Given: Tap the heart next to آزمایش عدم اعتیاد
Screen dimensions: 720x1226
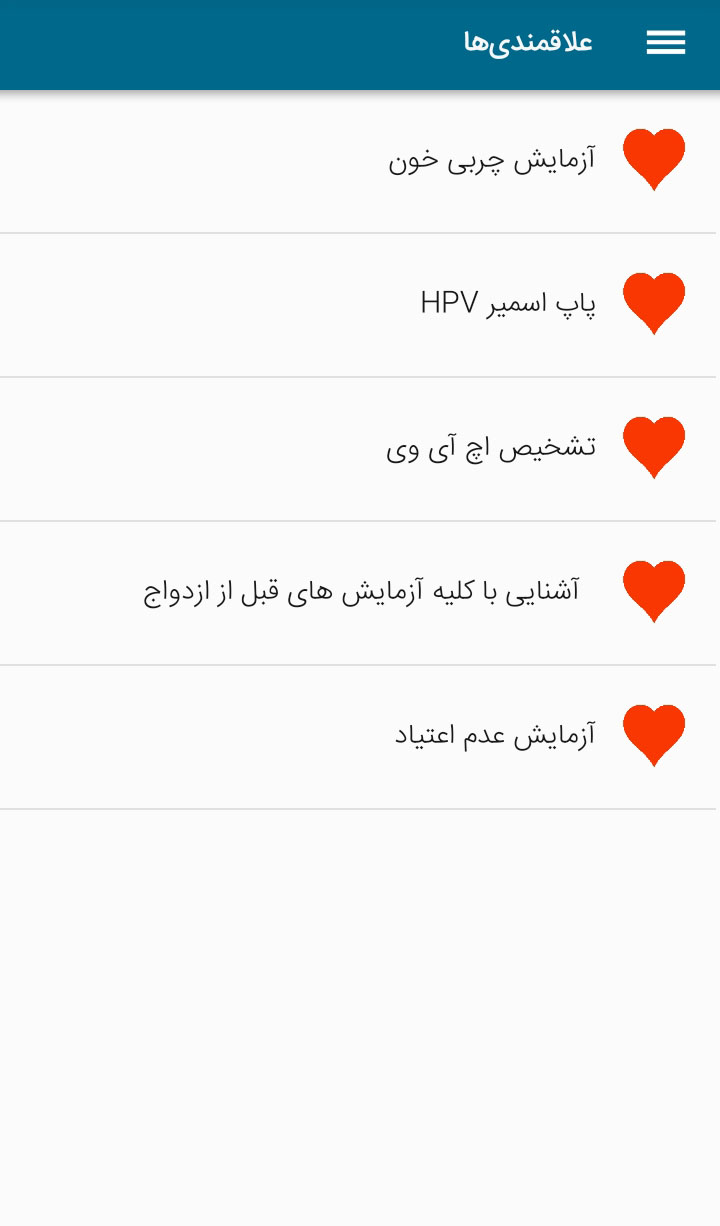Looking at the screenshot, I should coord(654,735).
